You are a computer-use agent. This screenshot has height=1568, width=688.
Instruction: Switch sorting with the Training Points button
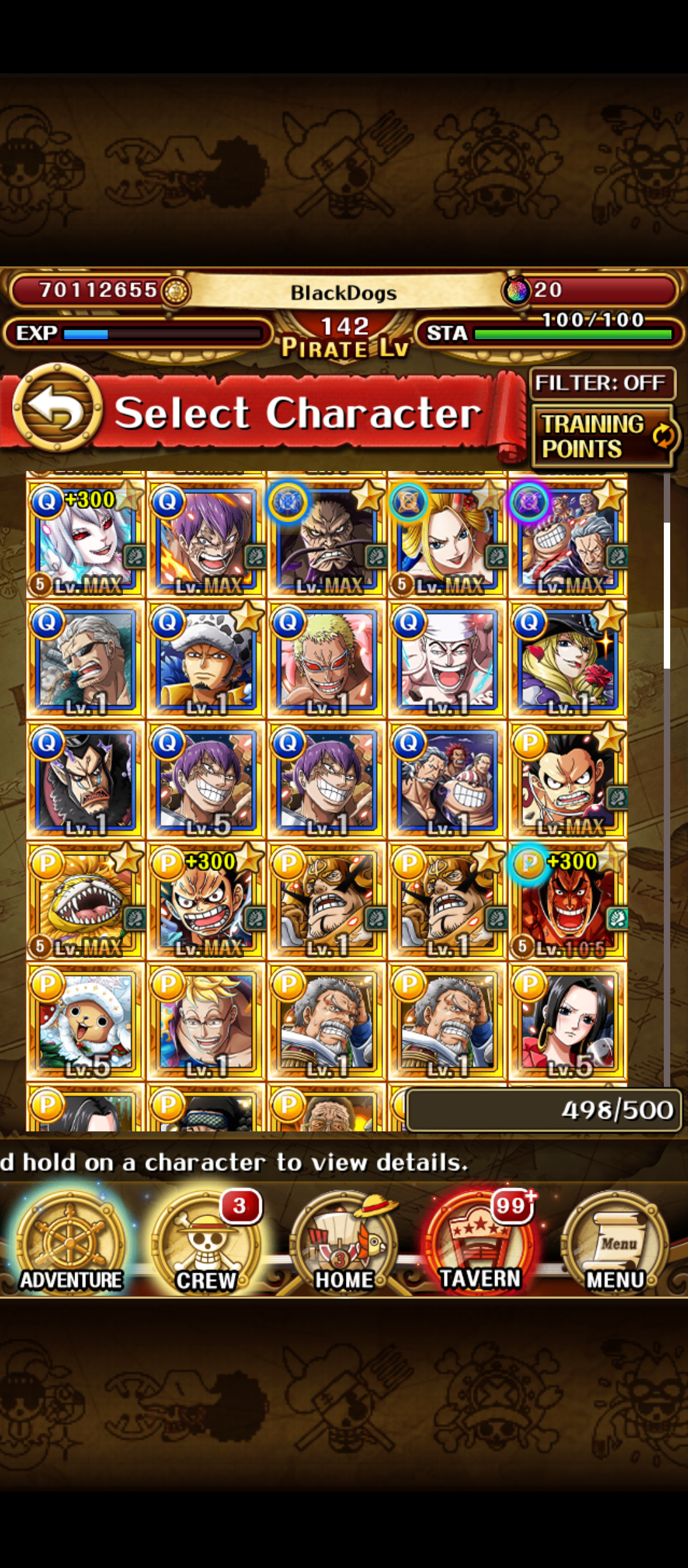603,436
